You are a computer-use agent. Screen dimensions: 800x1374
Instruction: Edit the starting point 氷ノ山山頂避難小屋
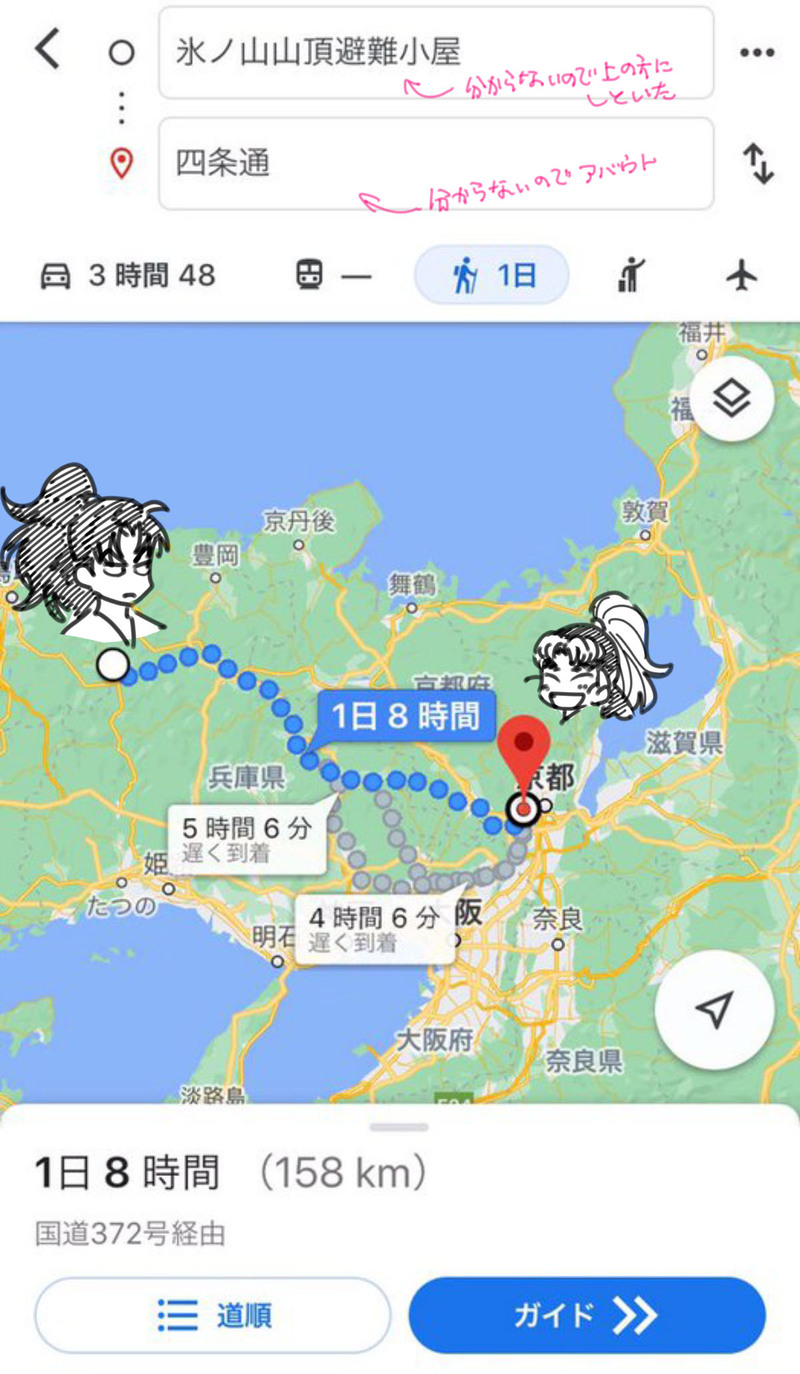(436, 53)
